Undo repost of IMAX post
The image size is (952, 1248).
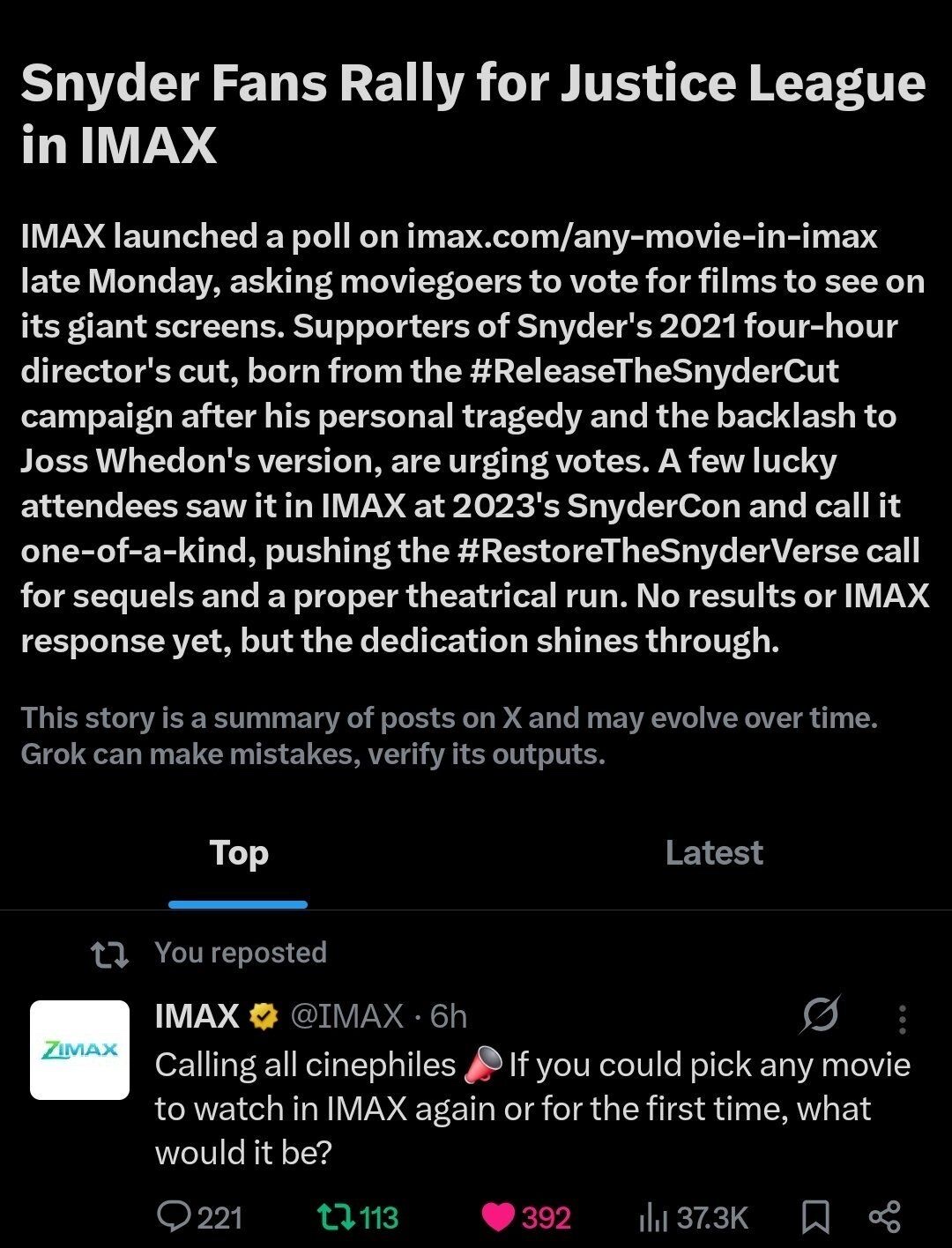click(x=336, y=1217)
